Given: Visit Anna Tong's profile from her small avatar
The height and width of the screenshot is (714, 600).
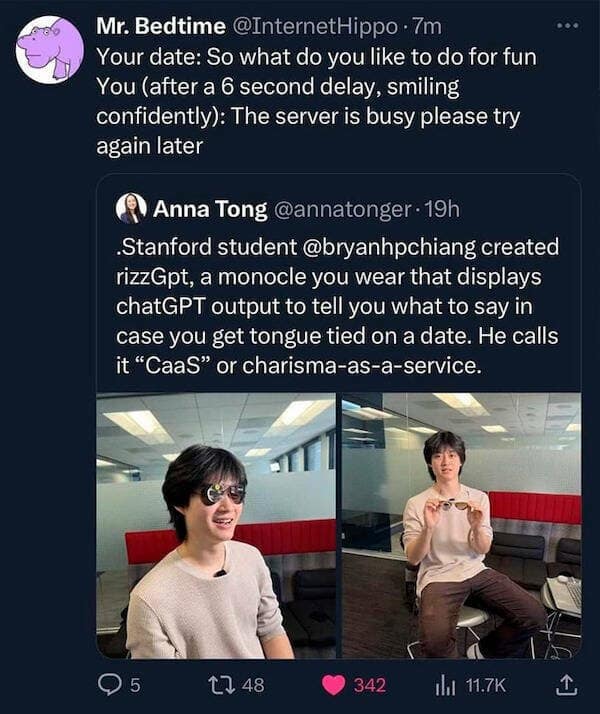Looking at the screenshot, I should (131, 209).
